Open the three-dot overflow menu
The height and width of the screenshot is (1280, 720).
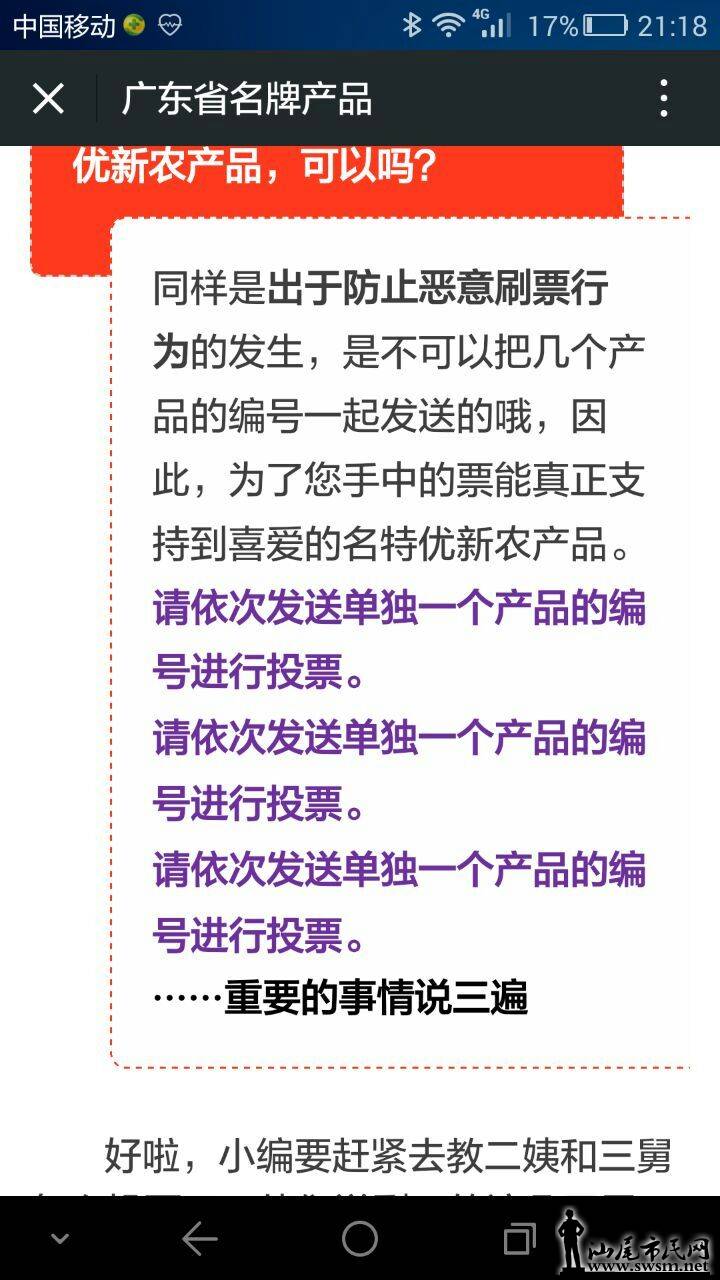664,99
